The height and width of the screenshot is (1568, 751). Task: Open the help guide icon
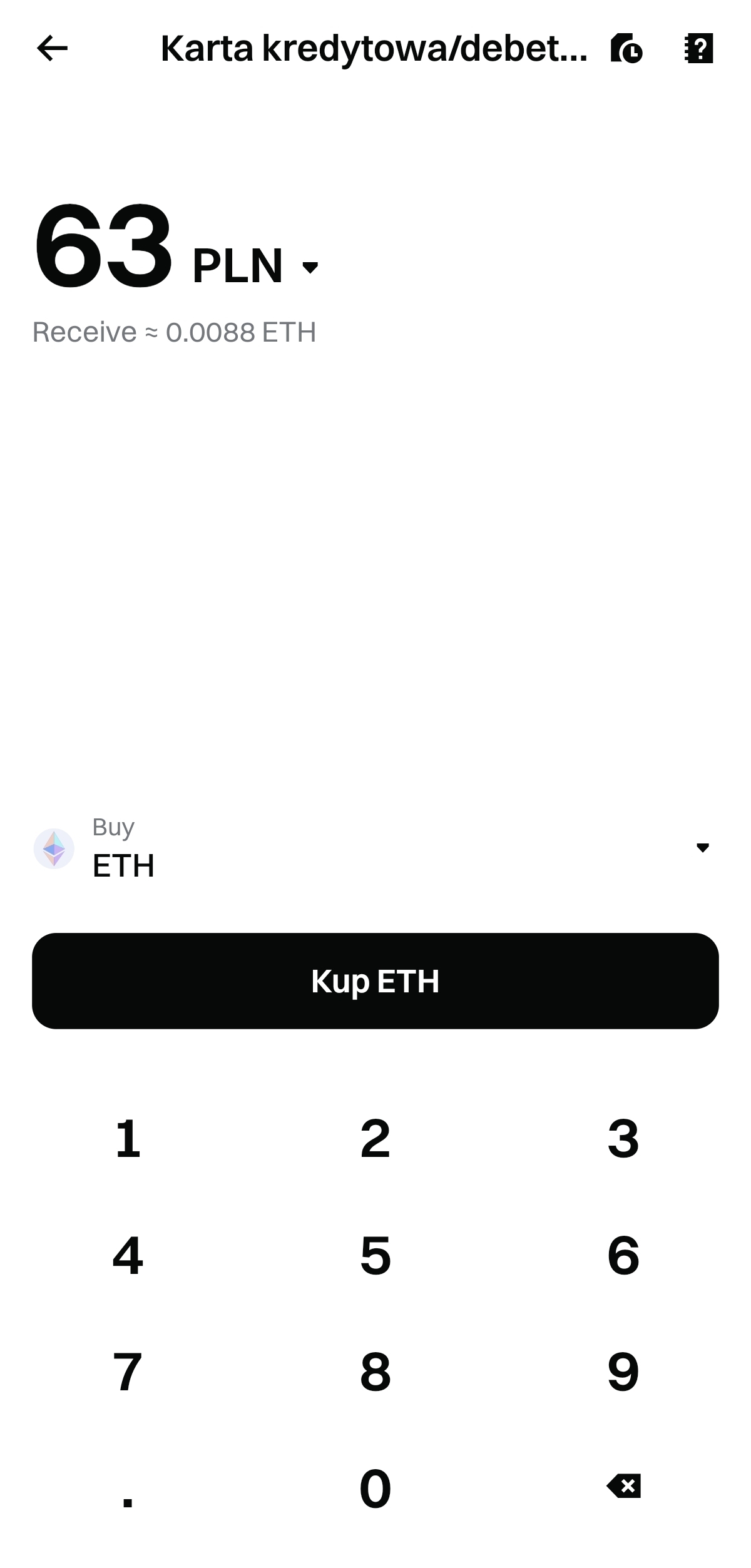click(x=699, y=48)
